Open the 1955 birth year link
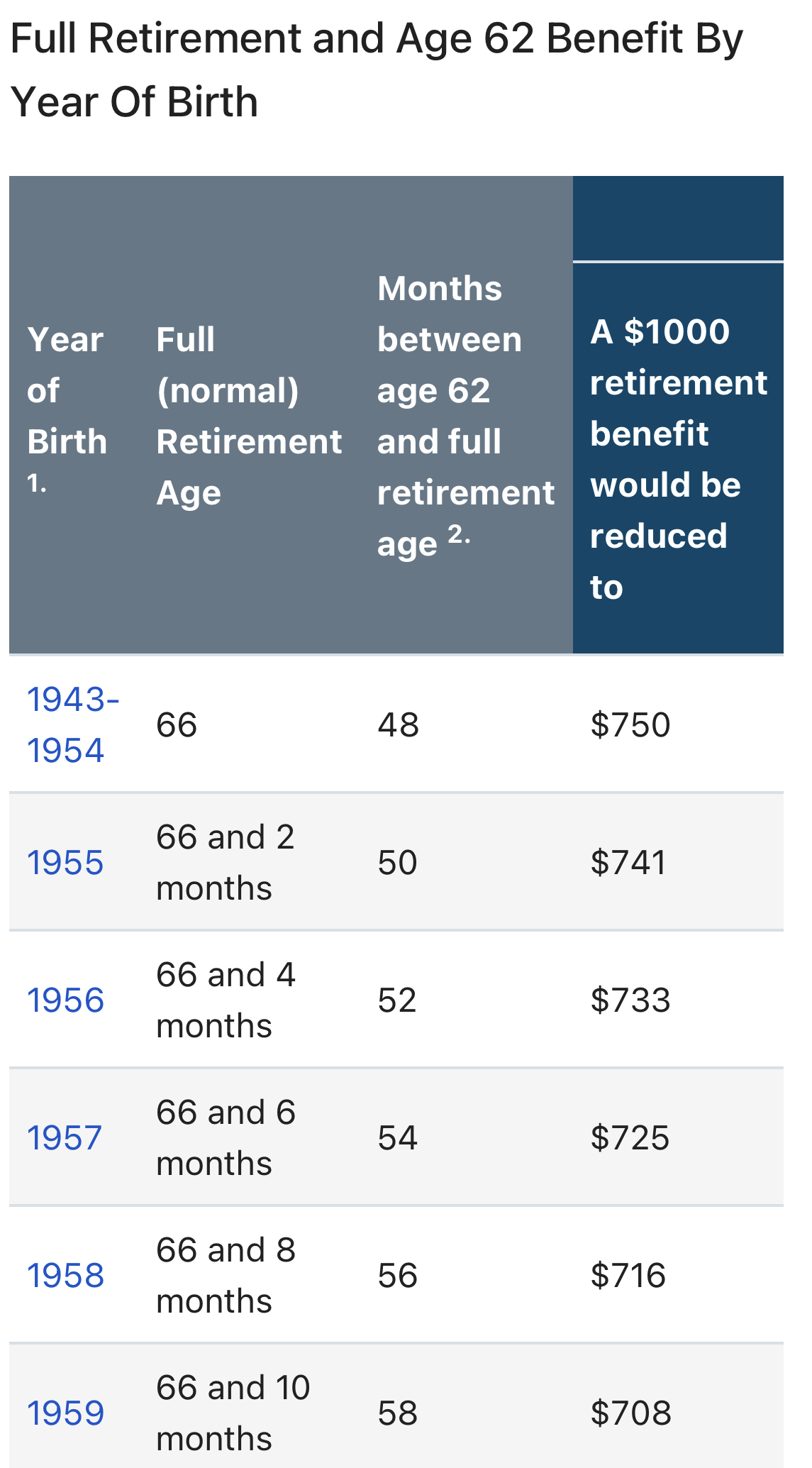This screenshot has height=1468, width=812. pos(65,863)
